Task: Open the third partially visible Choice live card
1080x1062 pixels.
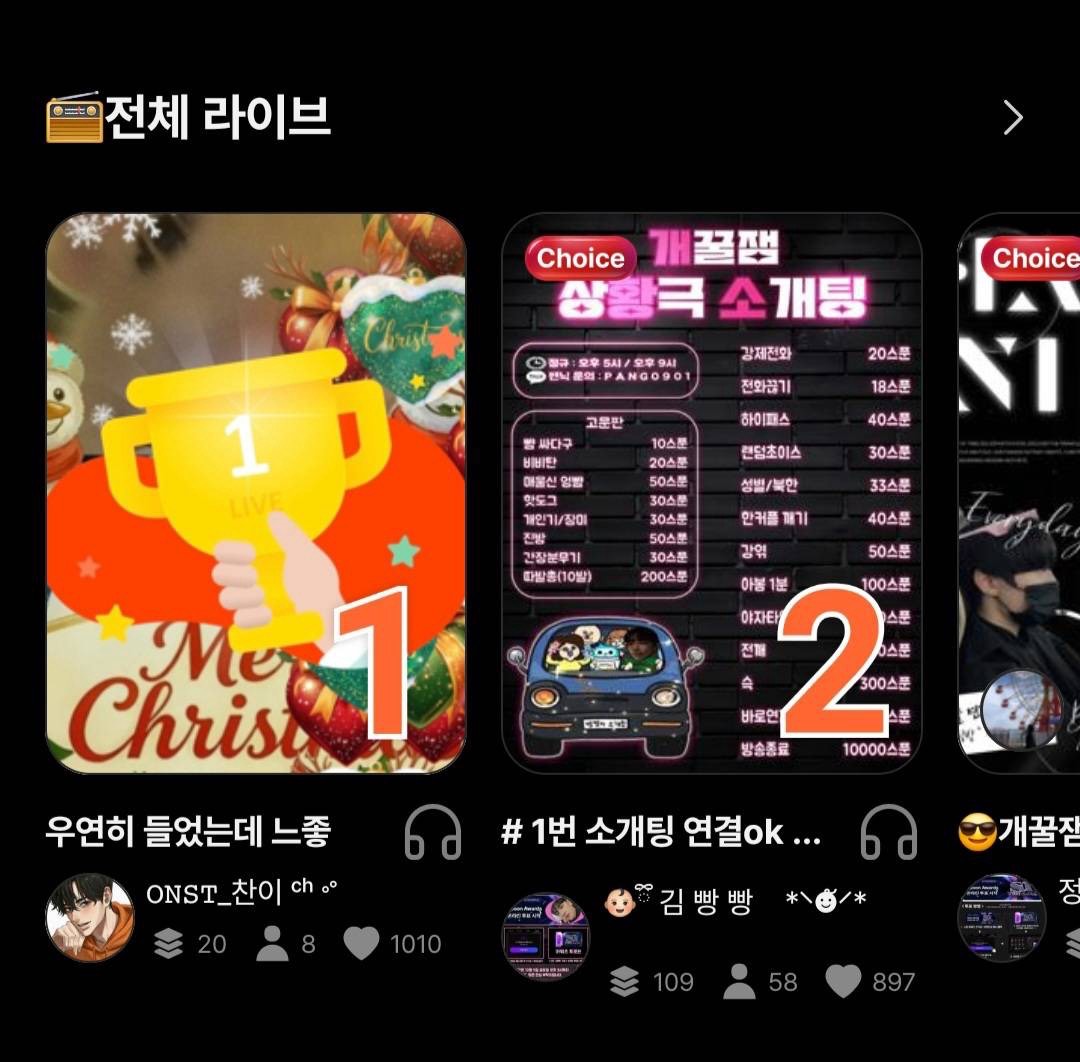Action: click(1020, 492)
